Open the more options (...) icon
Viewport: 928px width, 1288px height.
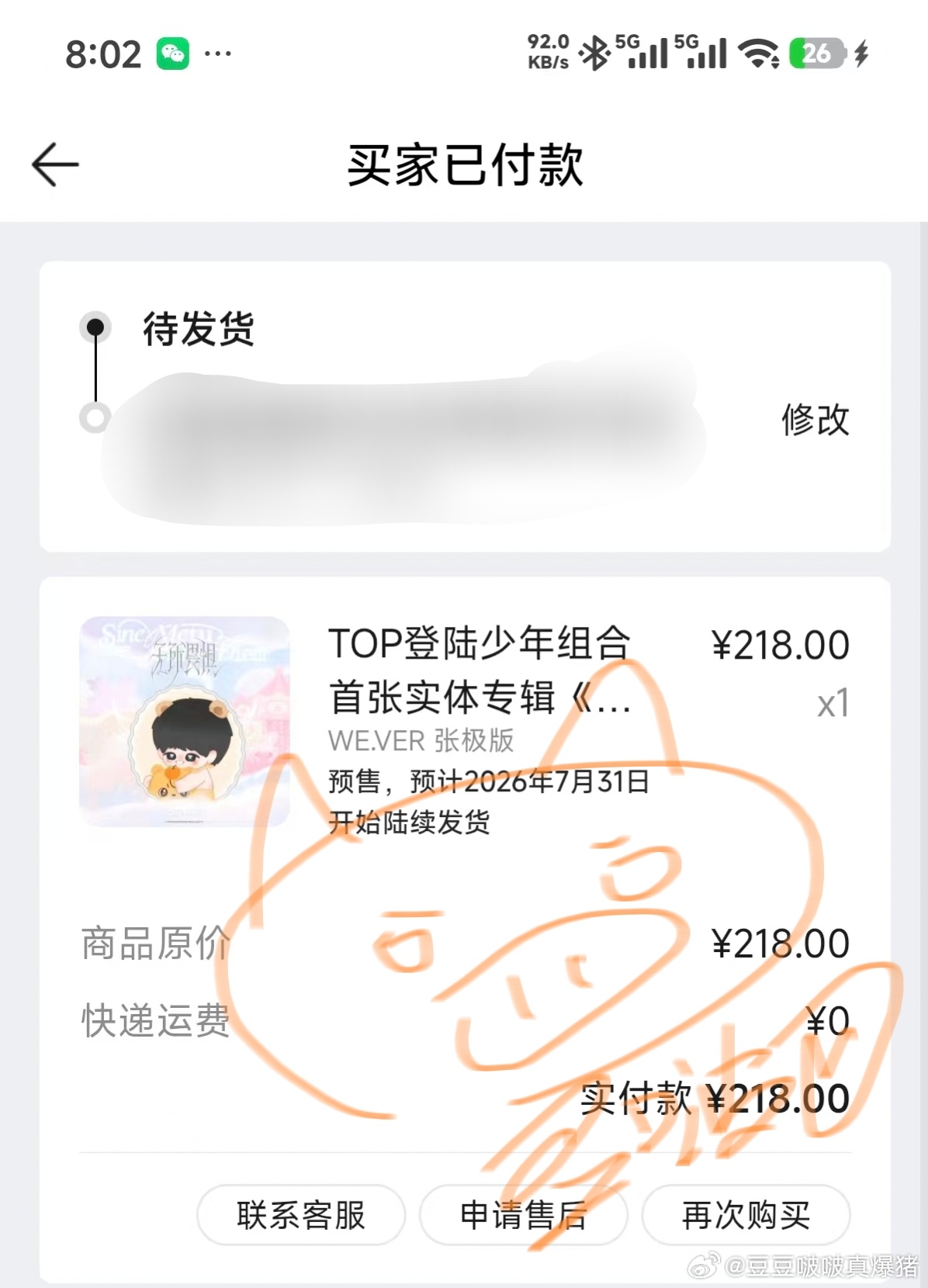pos(218,53)
